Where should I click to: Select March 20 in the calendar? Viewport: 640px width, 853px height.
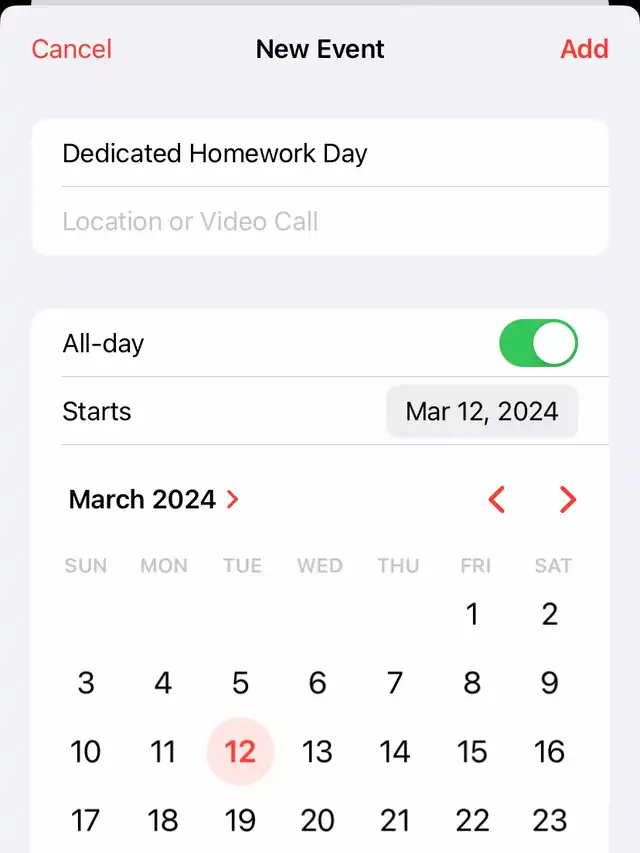[317, 820]
